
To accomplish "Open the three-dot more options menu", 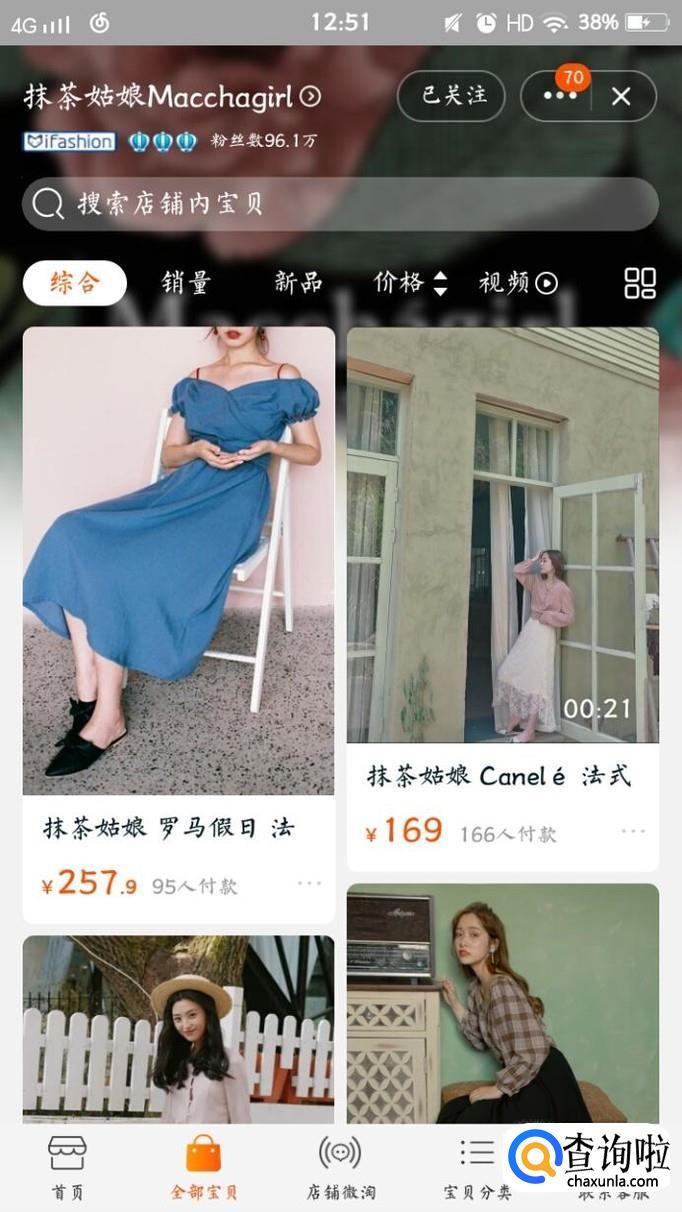I will click(559, 96).
